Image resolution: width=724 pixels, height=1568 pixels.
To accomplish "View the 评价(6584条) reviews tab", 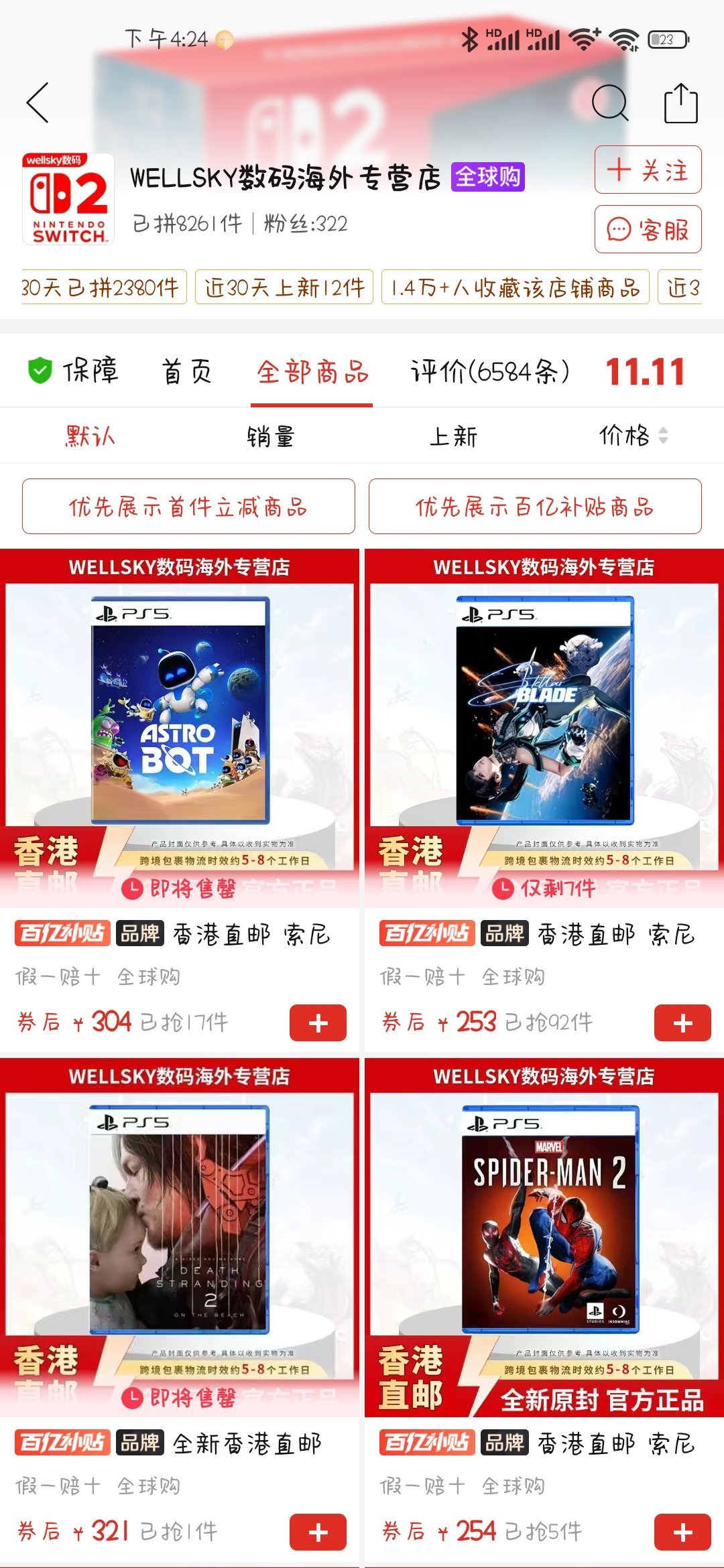I will coord(490,371).
